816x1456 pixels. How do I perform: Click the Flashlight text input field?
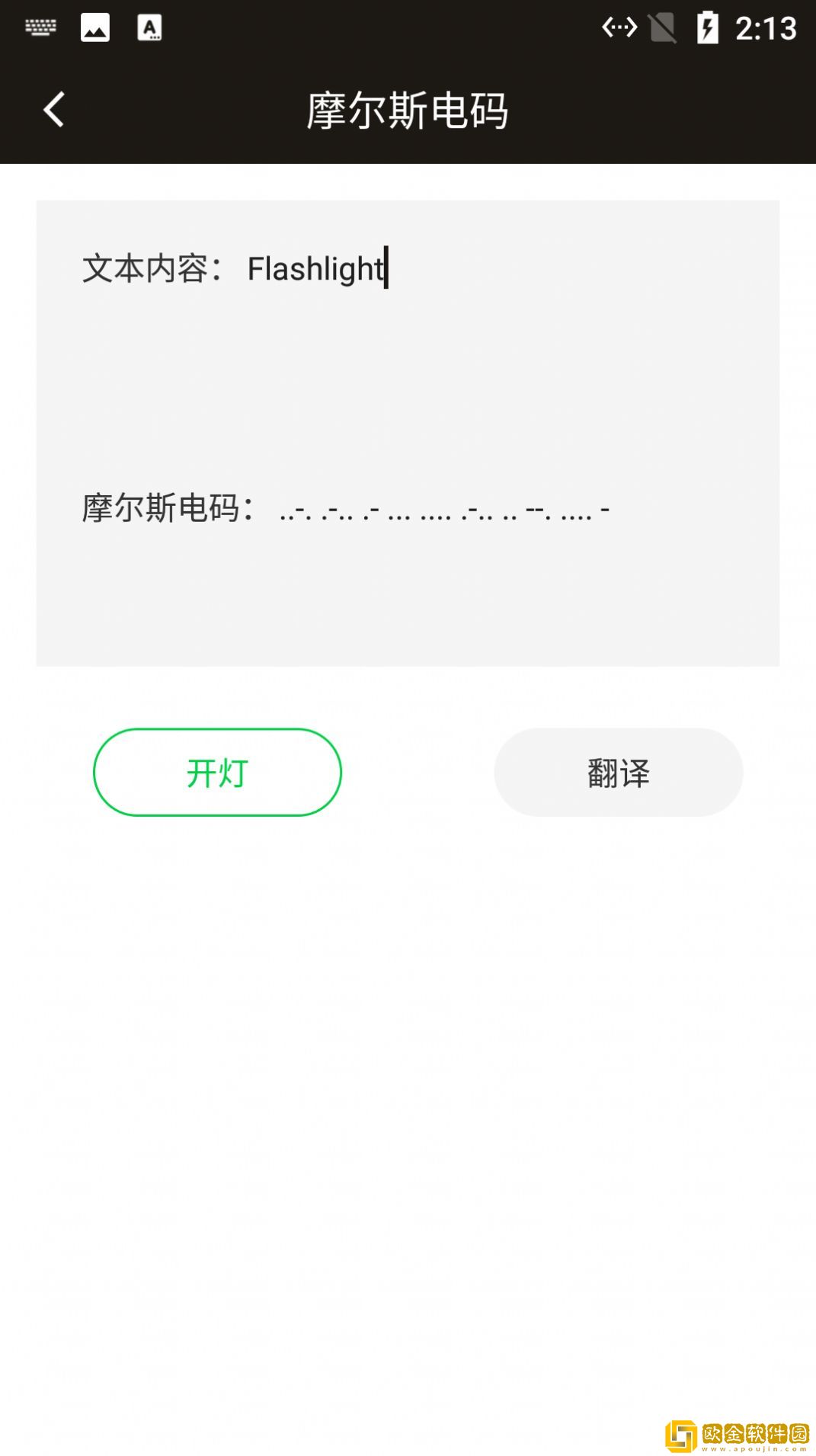point(315,268)
